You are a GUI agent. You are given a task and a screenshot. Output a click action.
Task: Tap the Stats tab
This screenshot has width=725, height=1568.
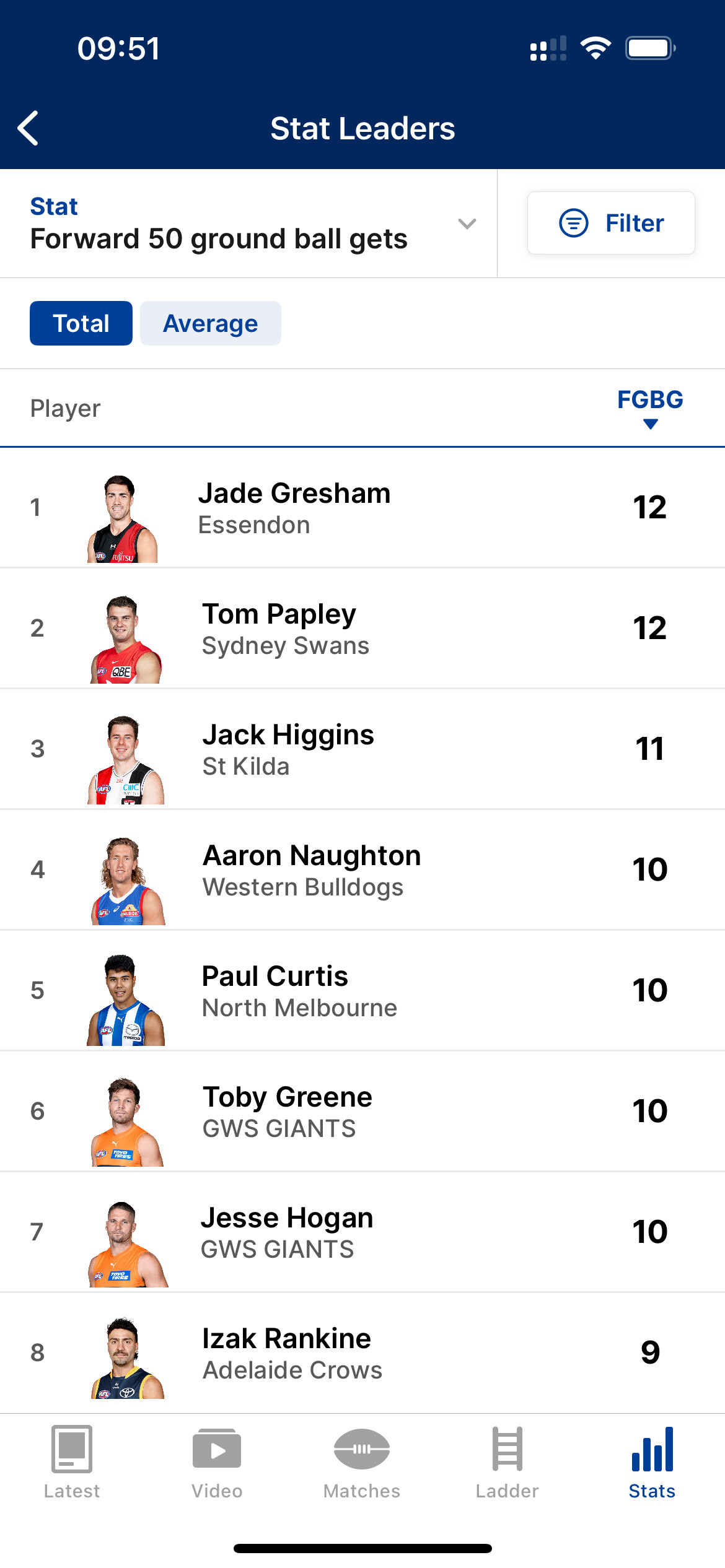pos(652,1462)
